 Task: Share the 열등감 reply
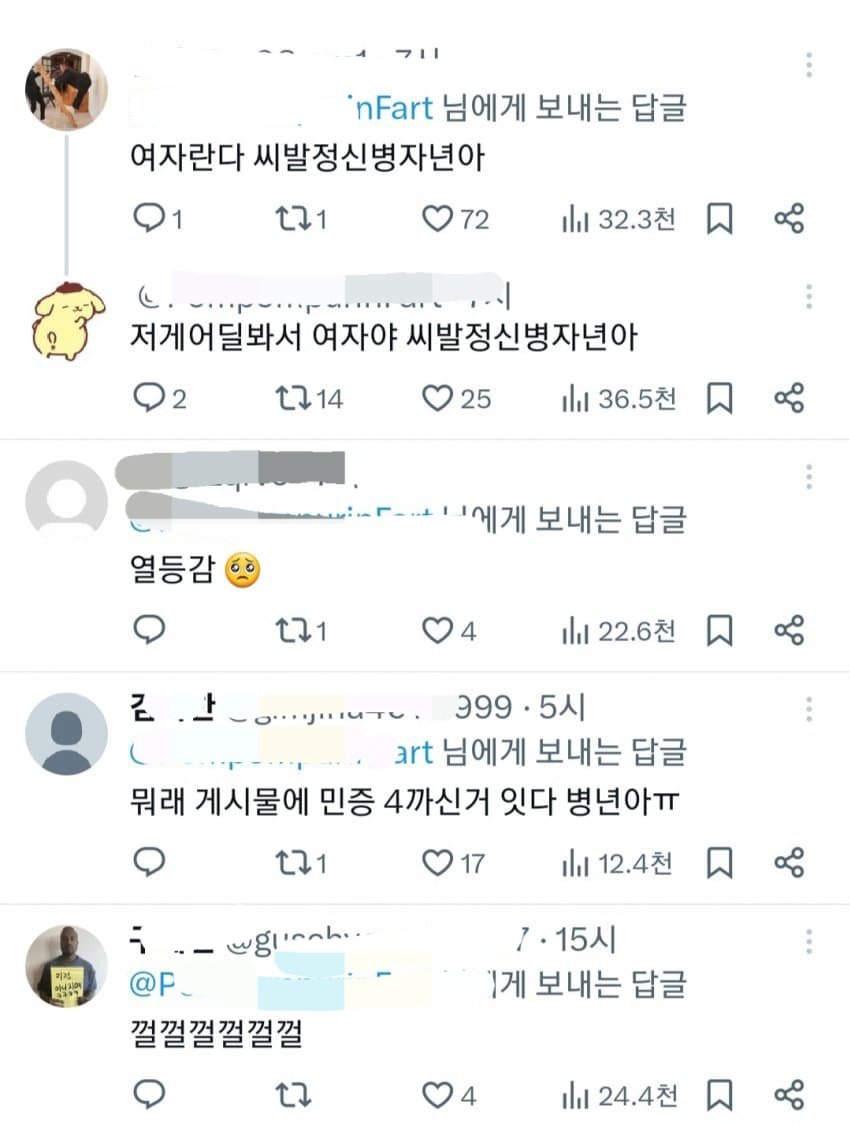tap(789, 631)
